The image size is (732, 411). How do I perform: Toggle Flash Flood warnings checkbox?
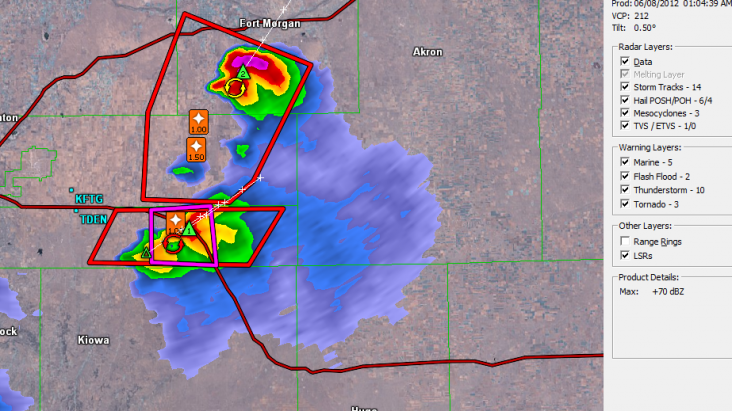[x=625, y=176]
